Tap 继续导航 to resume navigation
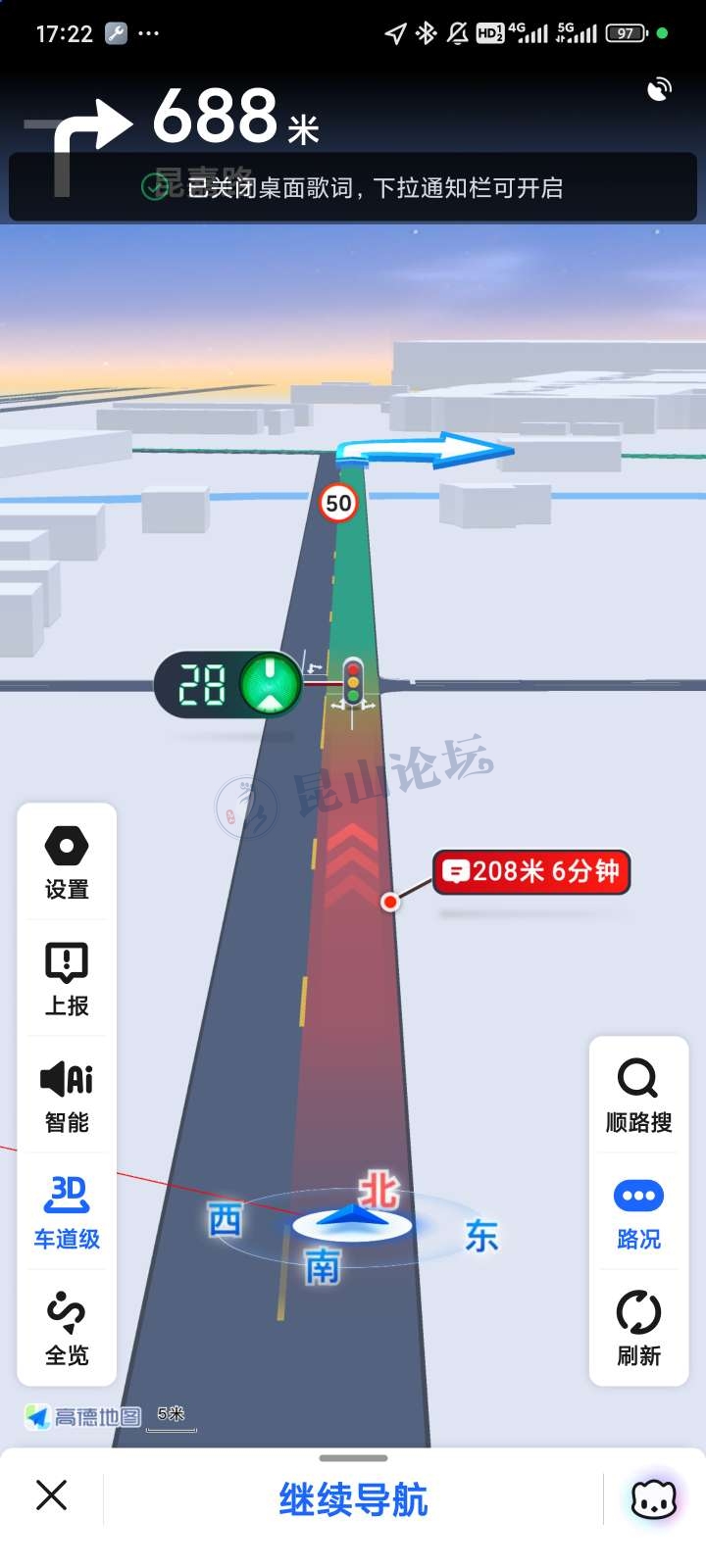This screenshot has width=706, height=1568. click(x=353, y=1499)
